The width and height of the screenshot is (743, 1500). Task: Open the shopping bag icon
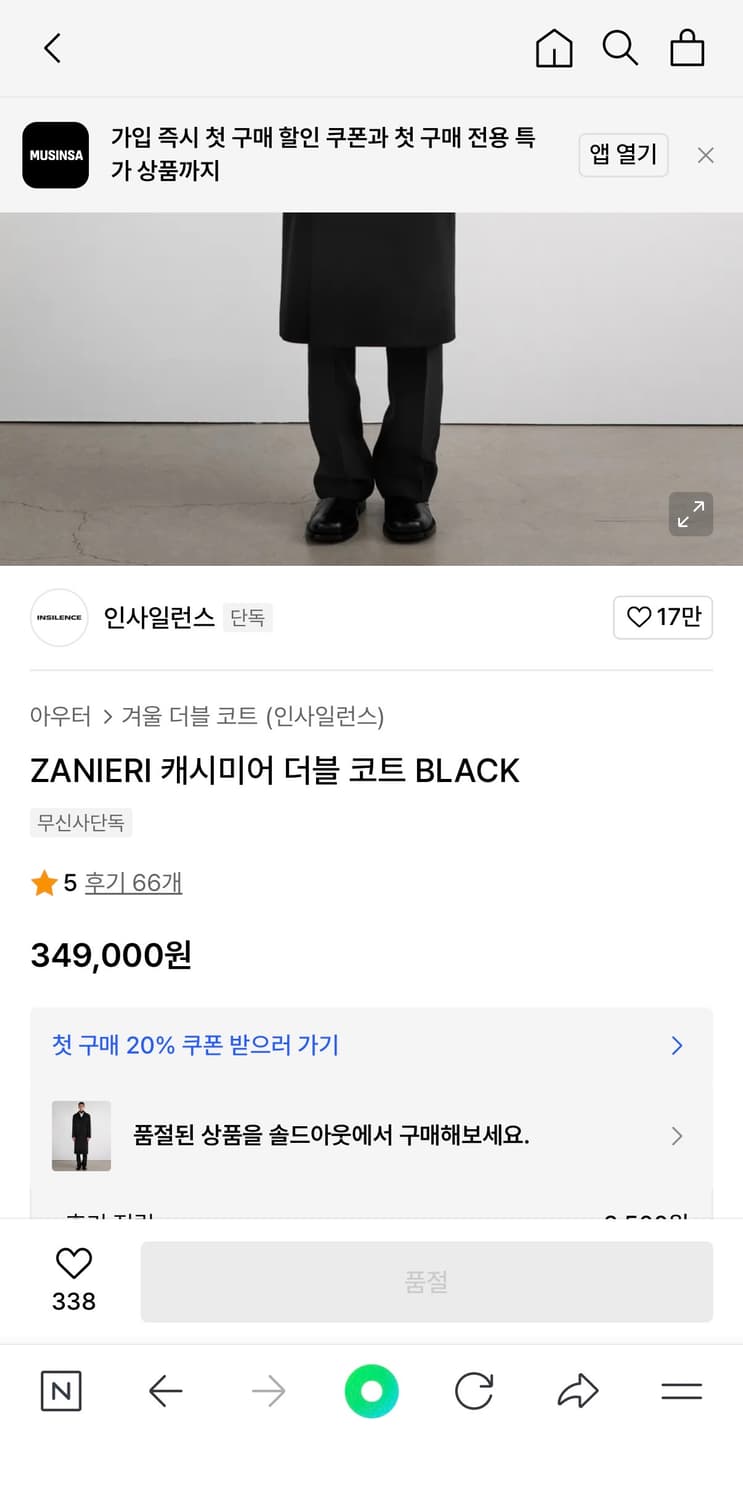[687, 47]
